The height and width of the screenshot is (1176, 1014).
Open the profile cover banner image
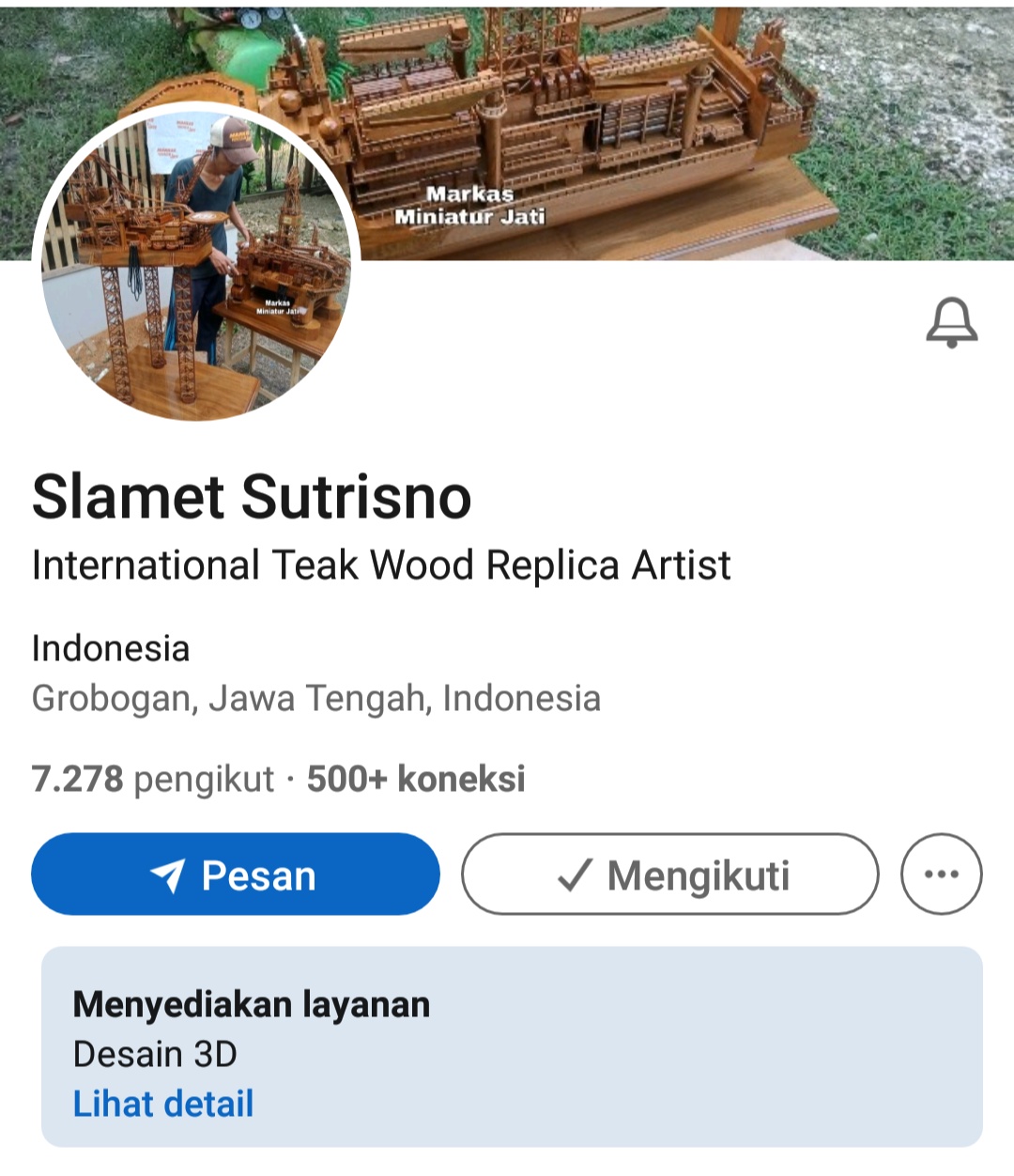[x=657, y=132]
